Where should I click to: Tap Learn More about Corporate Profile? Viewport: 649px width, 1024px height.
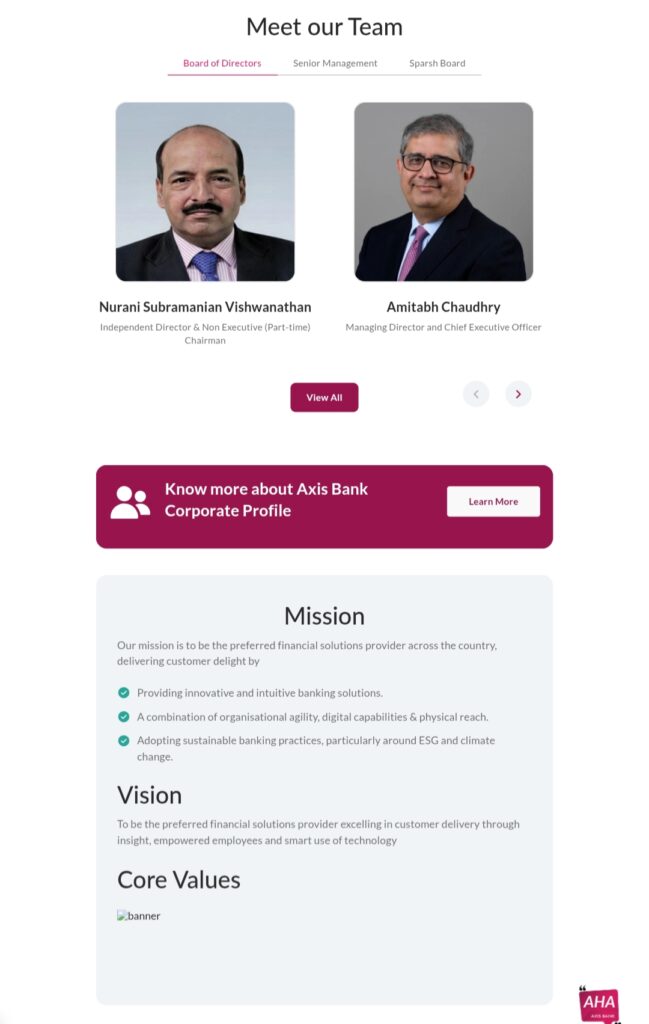(493, 501)
